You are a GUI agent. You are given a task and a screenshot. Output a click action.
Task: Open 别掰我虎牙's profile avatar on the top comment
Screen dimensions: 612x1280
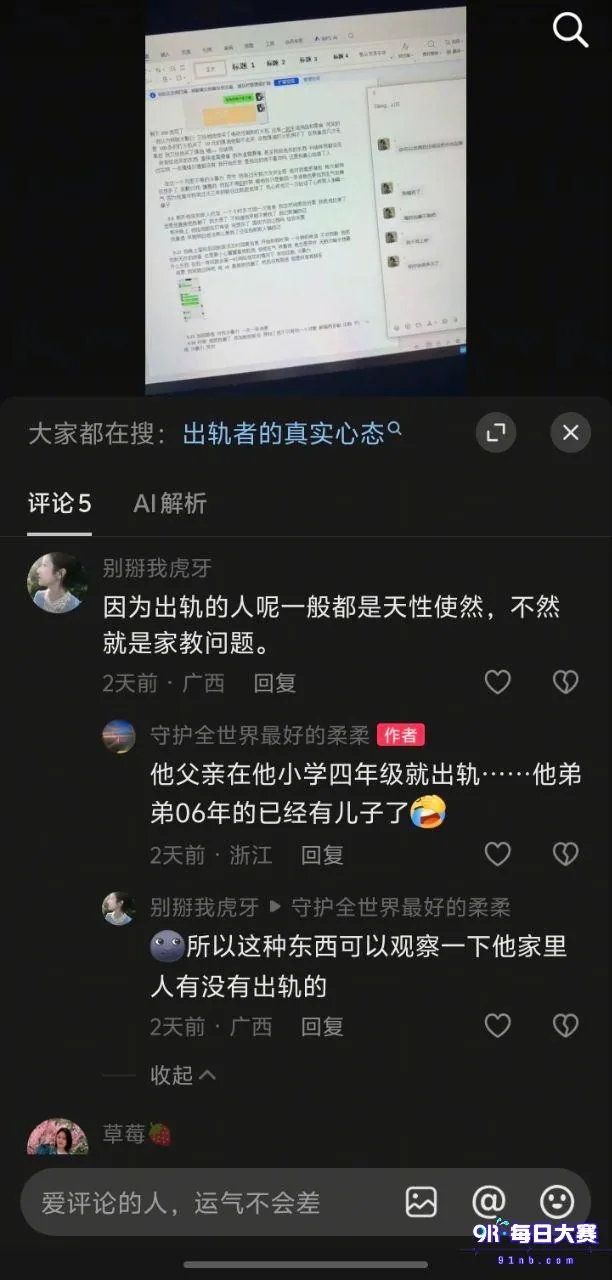57,582
